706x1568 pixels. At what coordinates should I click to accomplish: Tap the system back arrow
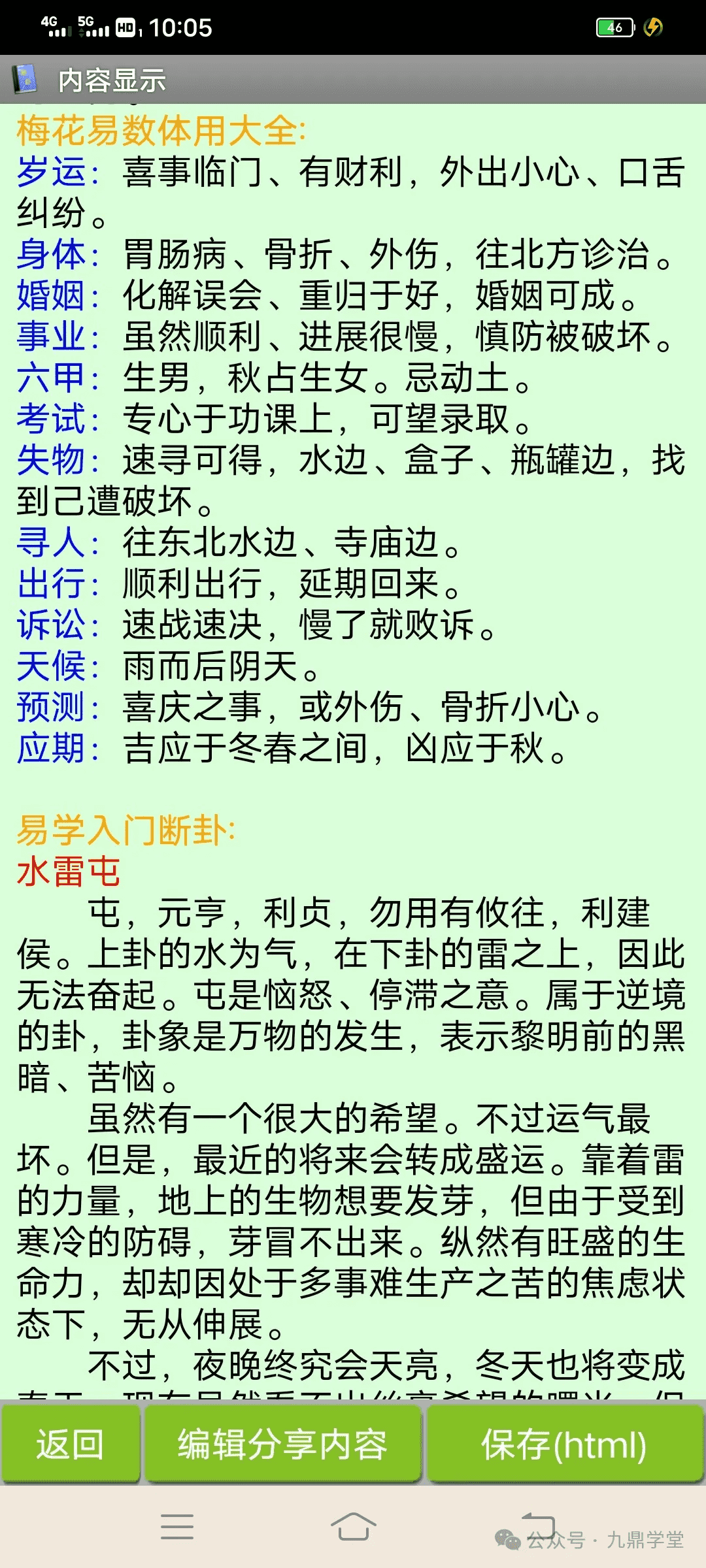click(x=537, y=1526)
